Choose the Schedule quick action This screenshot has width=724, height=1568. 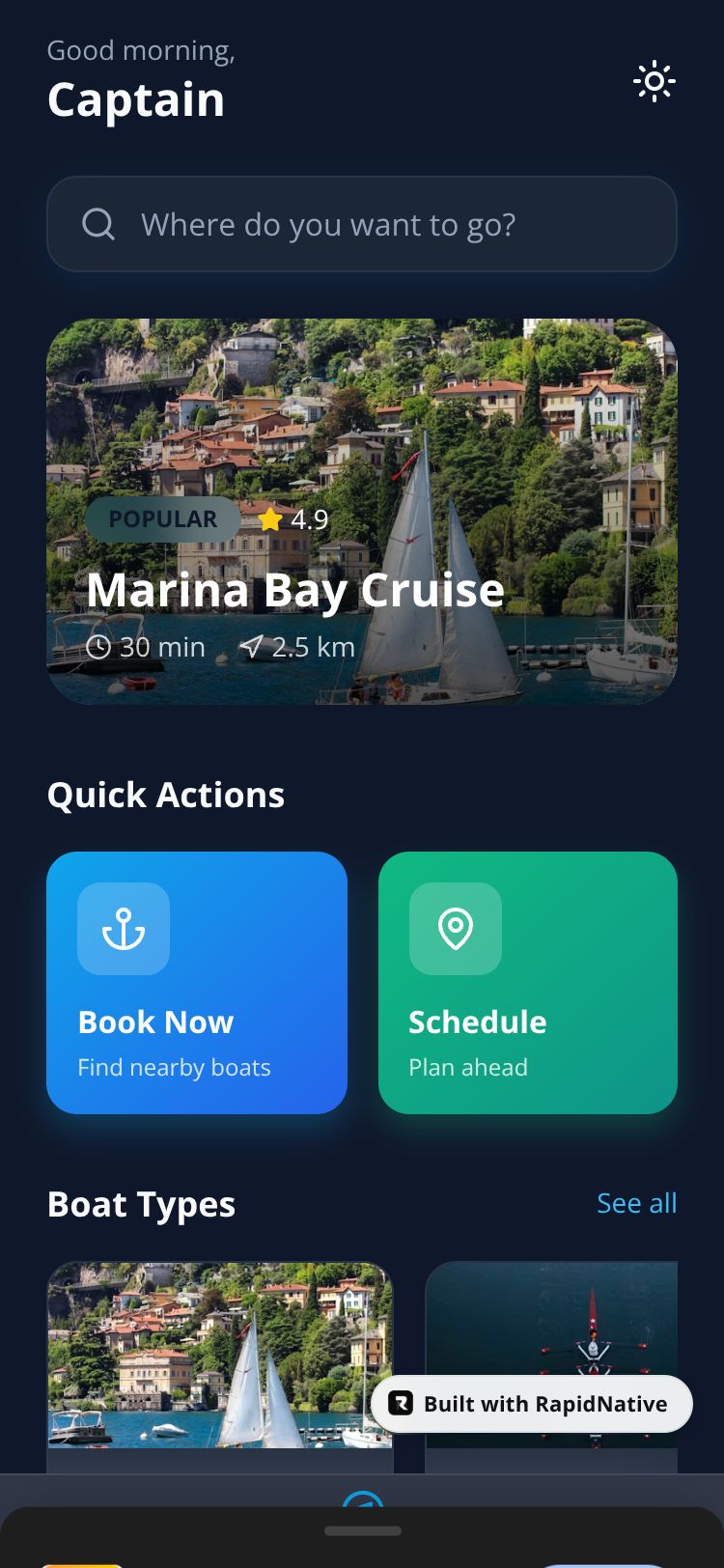click(528, 983)
